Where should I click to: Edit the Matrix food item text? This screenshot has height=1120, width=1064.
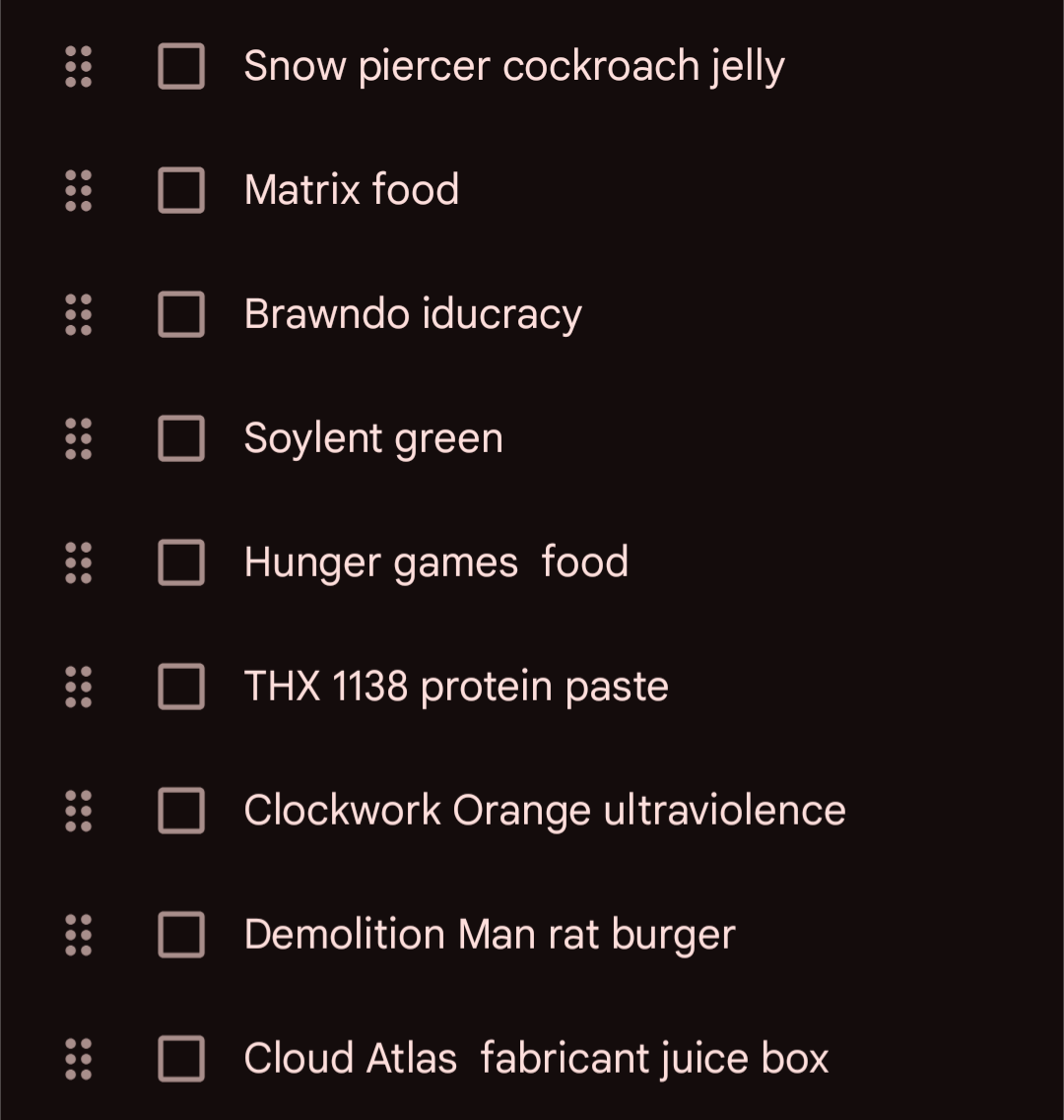(x=352, y=190)
